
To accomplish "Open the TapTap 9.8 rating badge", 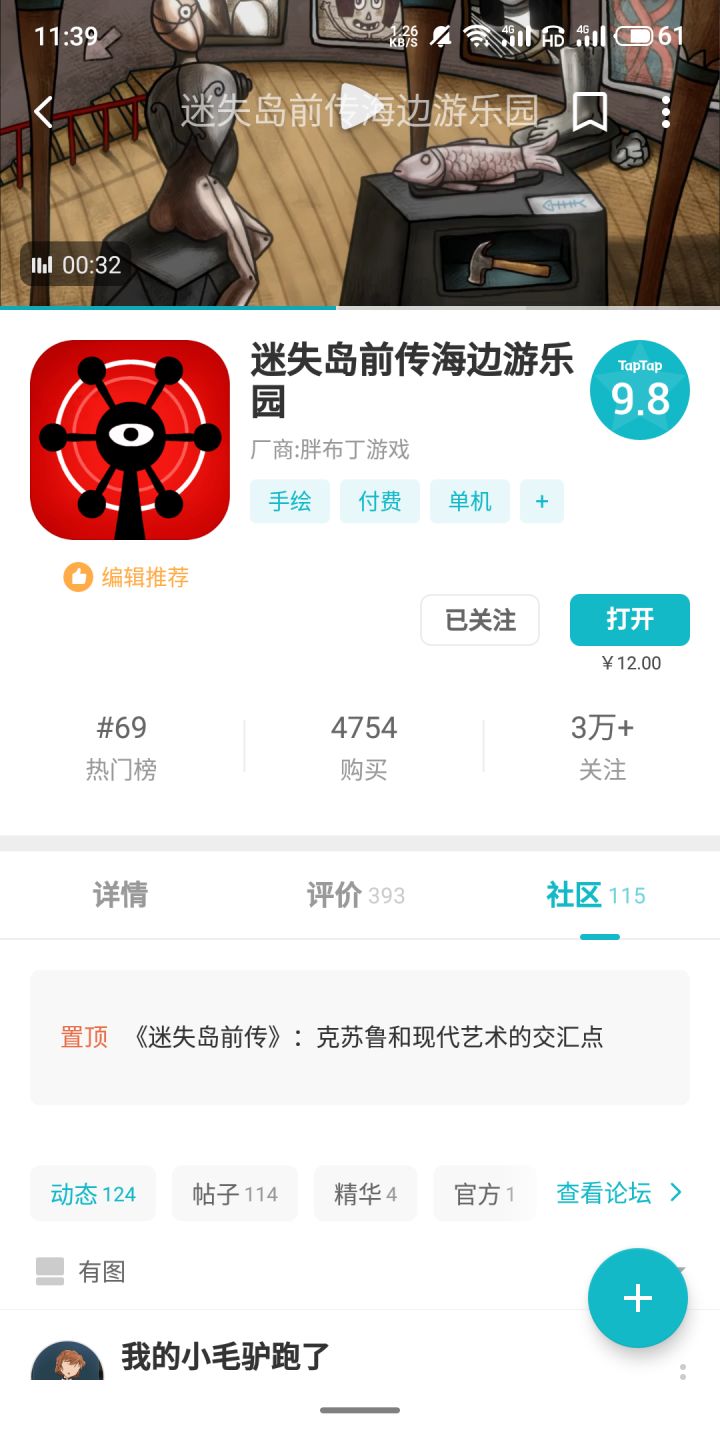I will 639,389.
